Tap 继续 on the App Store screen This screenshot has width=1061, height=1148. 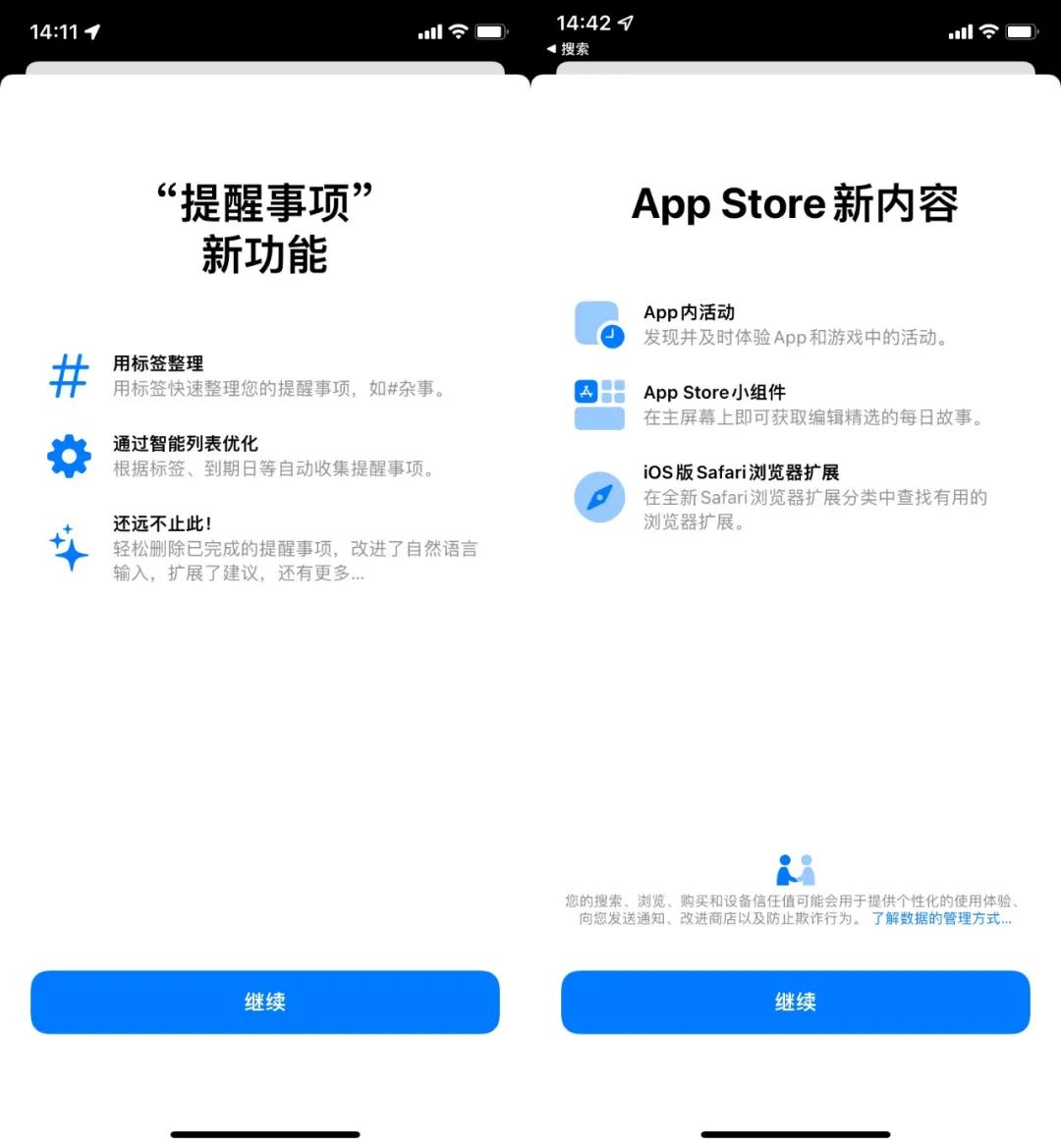tap(794, 1002)
